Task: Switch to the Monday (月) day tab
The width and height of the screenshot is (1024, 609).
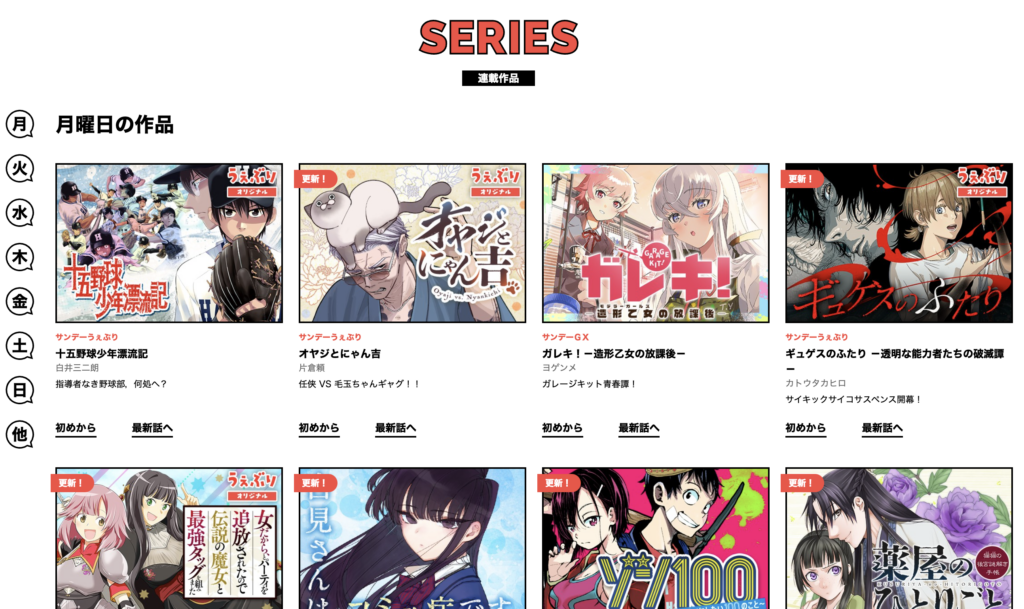Action: pyautogui.click(x=20, y=125)
